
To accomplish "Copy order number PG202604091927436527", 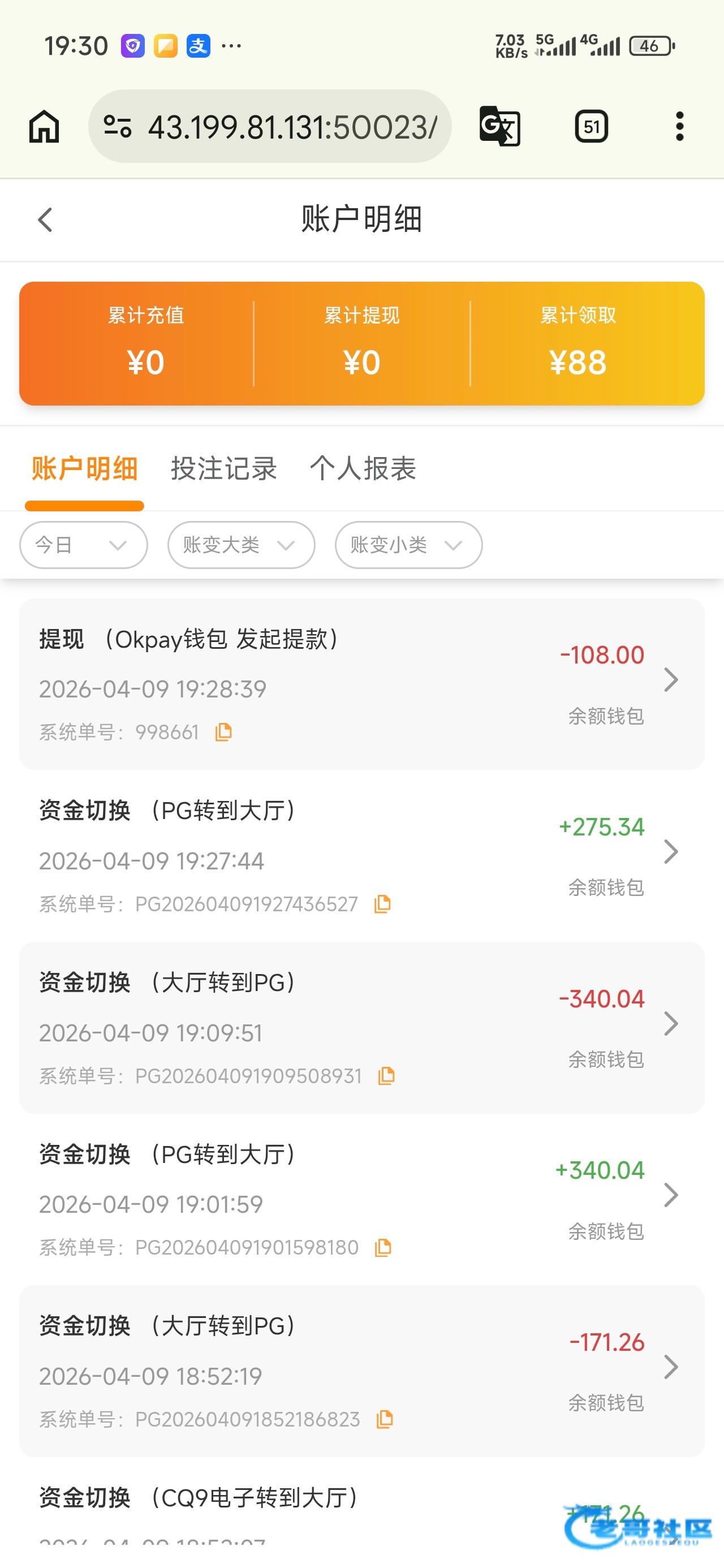I will click(x=382, y=904).
